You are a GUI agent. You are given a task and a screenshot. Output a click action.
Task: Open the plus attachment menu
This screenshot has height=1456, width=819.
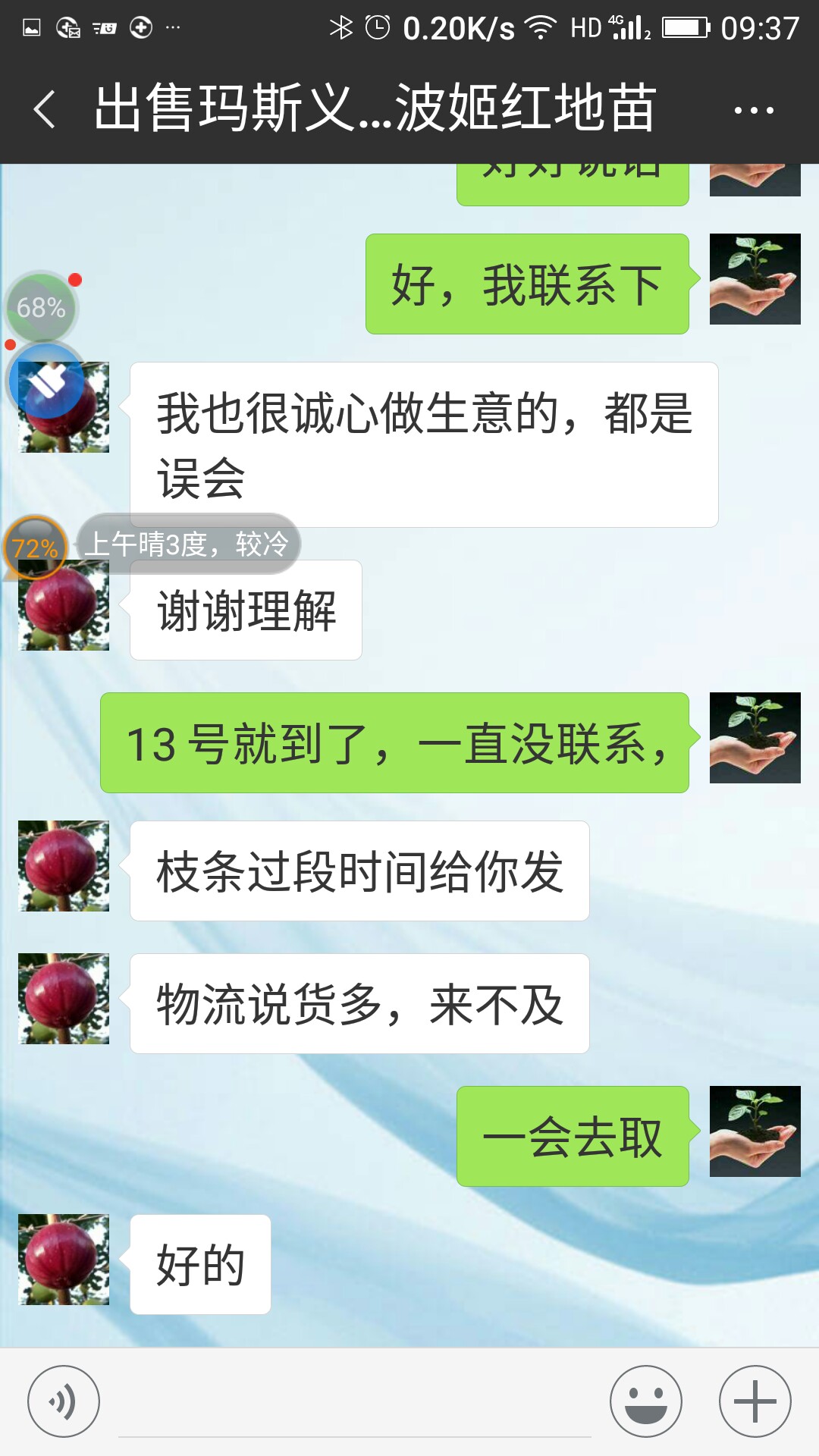point(755,1401)
